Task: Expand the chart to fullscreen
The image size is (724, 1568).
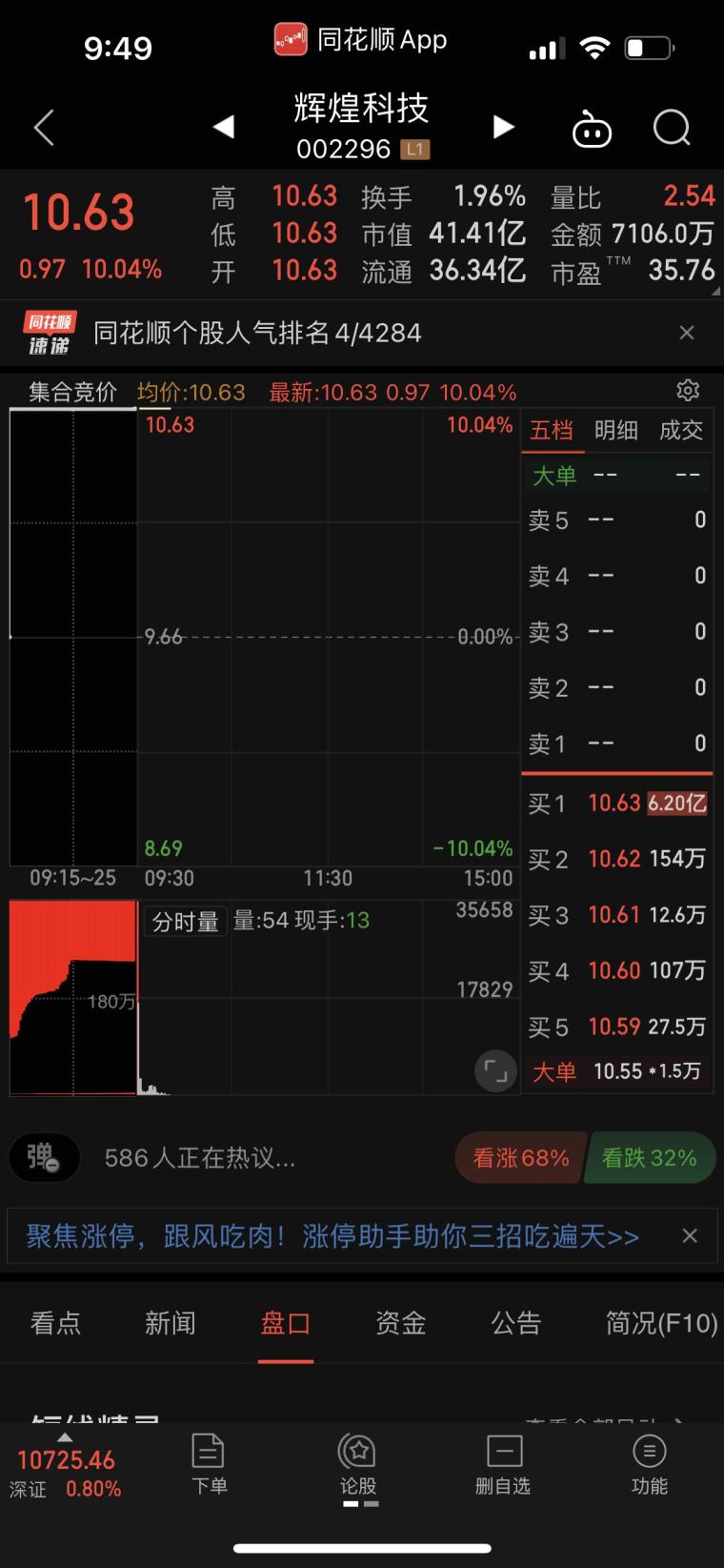Action: pyautogui.click(x=495, y=1071)
